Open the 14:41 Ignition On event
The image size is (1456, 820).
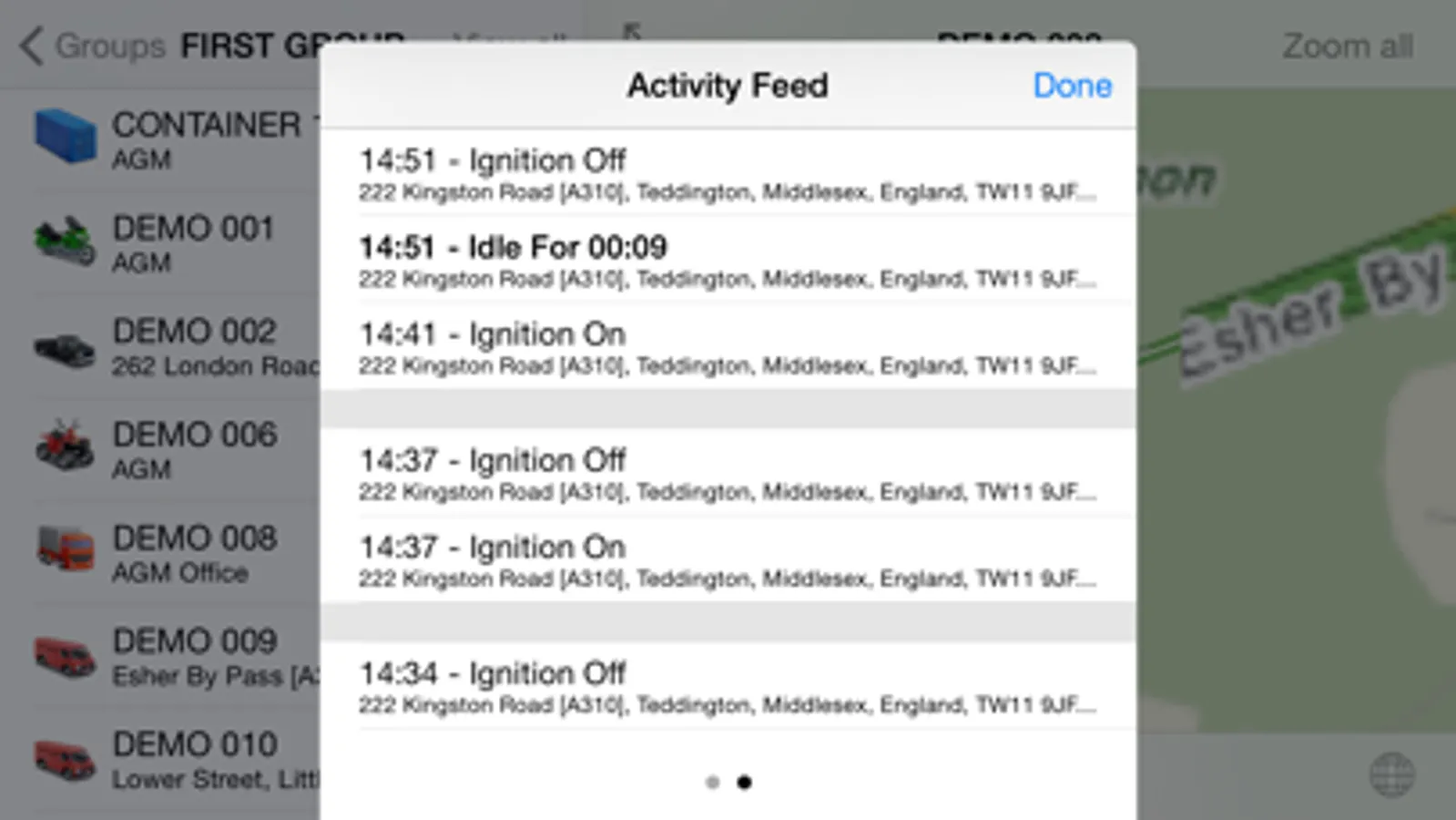[727, 347]
